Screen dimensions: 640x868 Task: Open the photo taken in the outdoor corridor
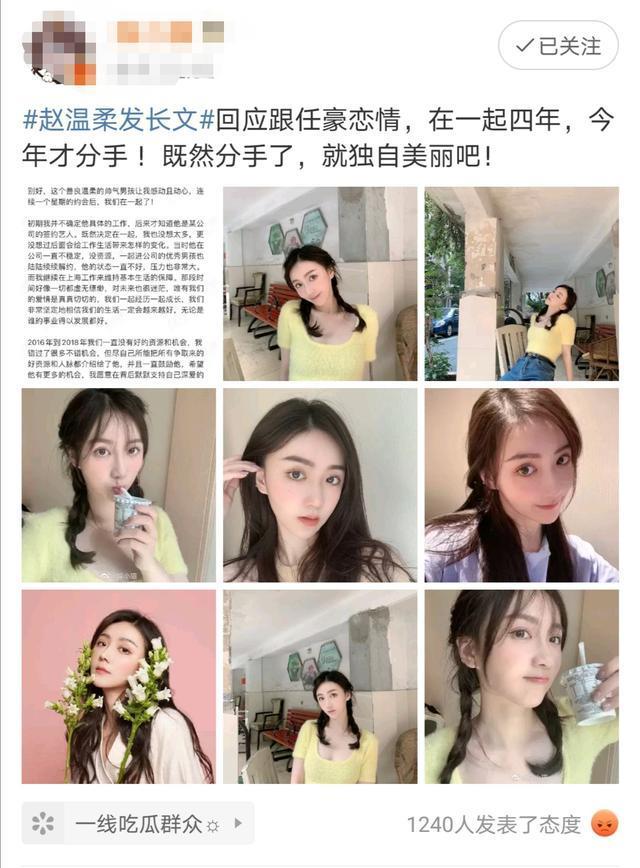point(521,283)
